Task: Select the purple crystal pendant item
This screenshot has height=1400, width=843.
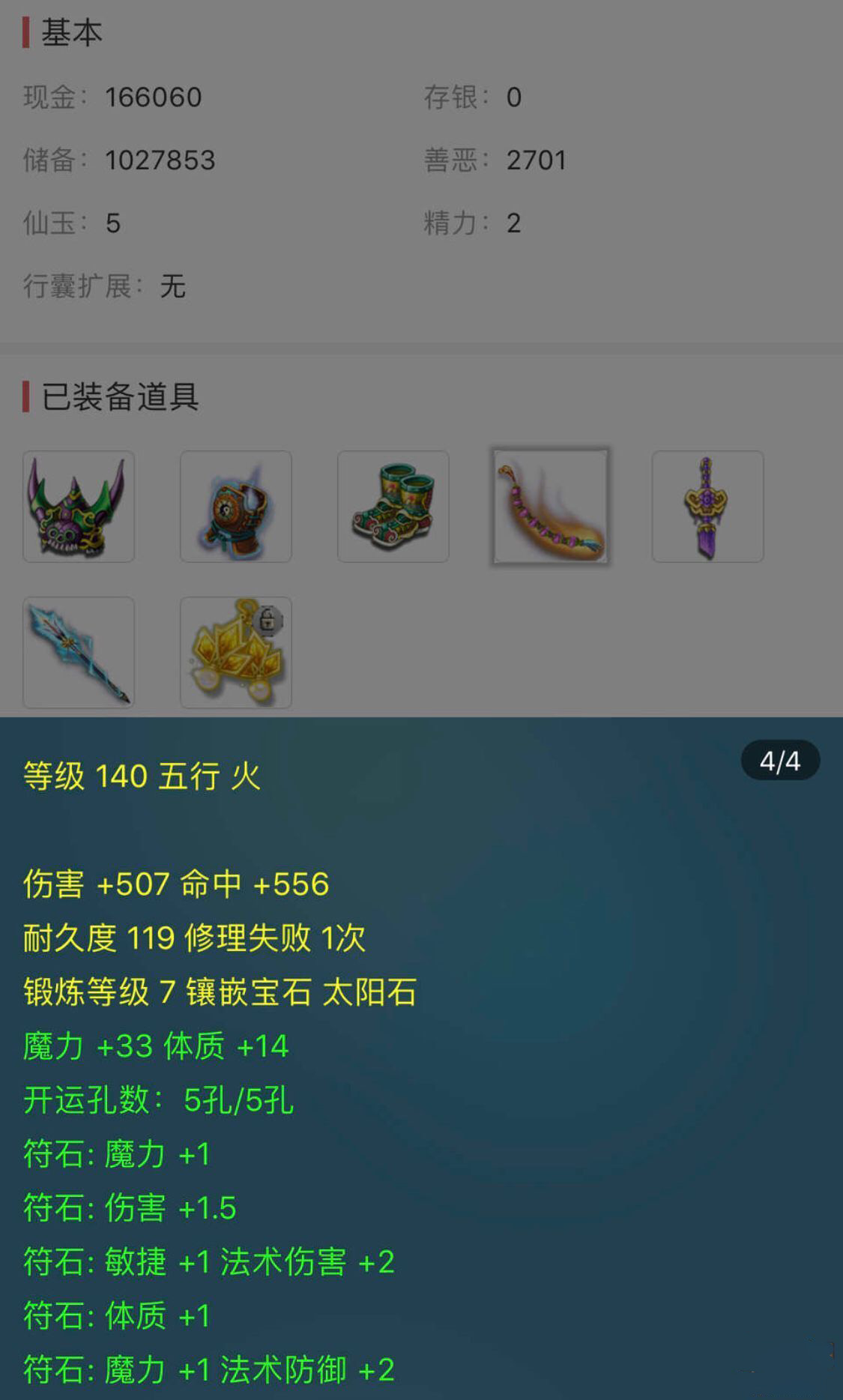Action: click(708, 507)
